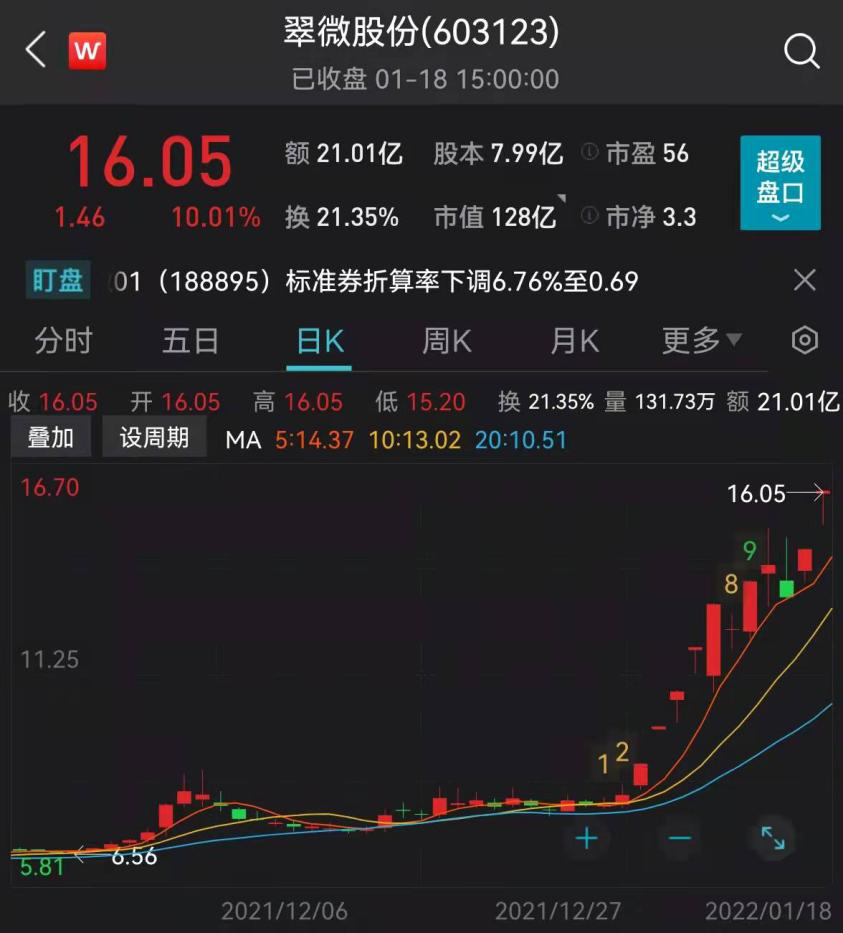
Task: Tap the 叠加 overlay button
Action: (x=51, y=438)
